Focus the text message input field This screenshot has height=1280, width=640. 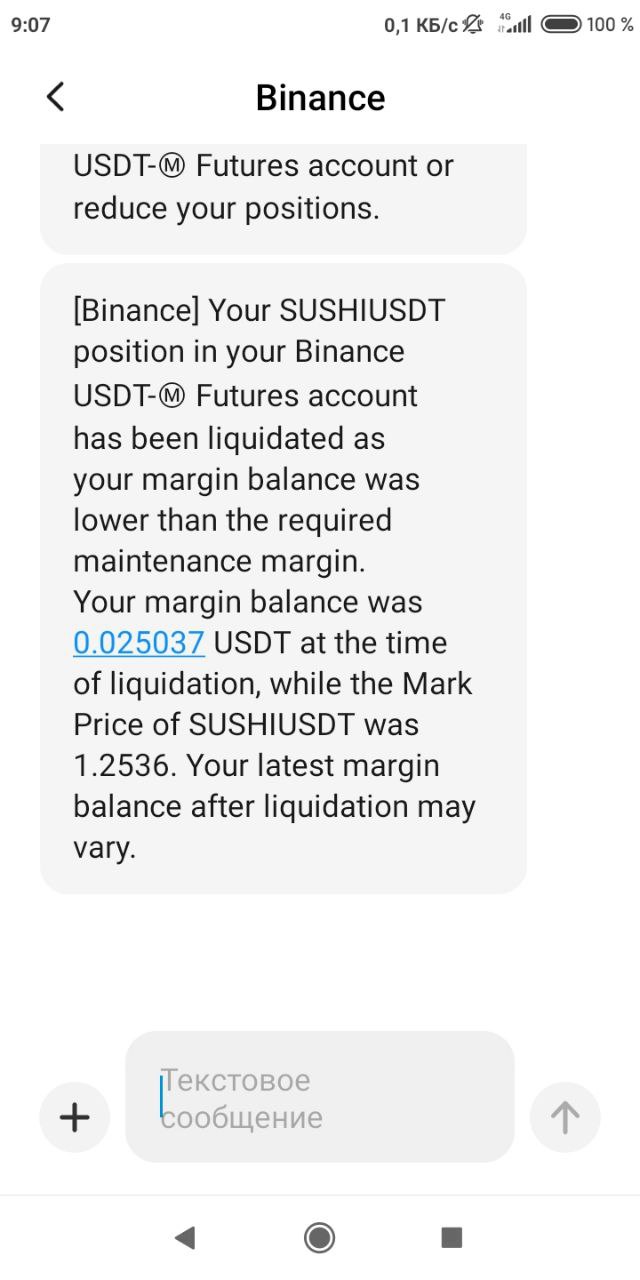click(x=319, y=1097)
